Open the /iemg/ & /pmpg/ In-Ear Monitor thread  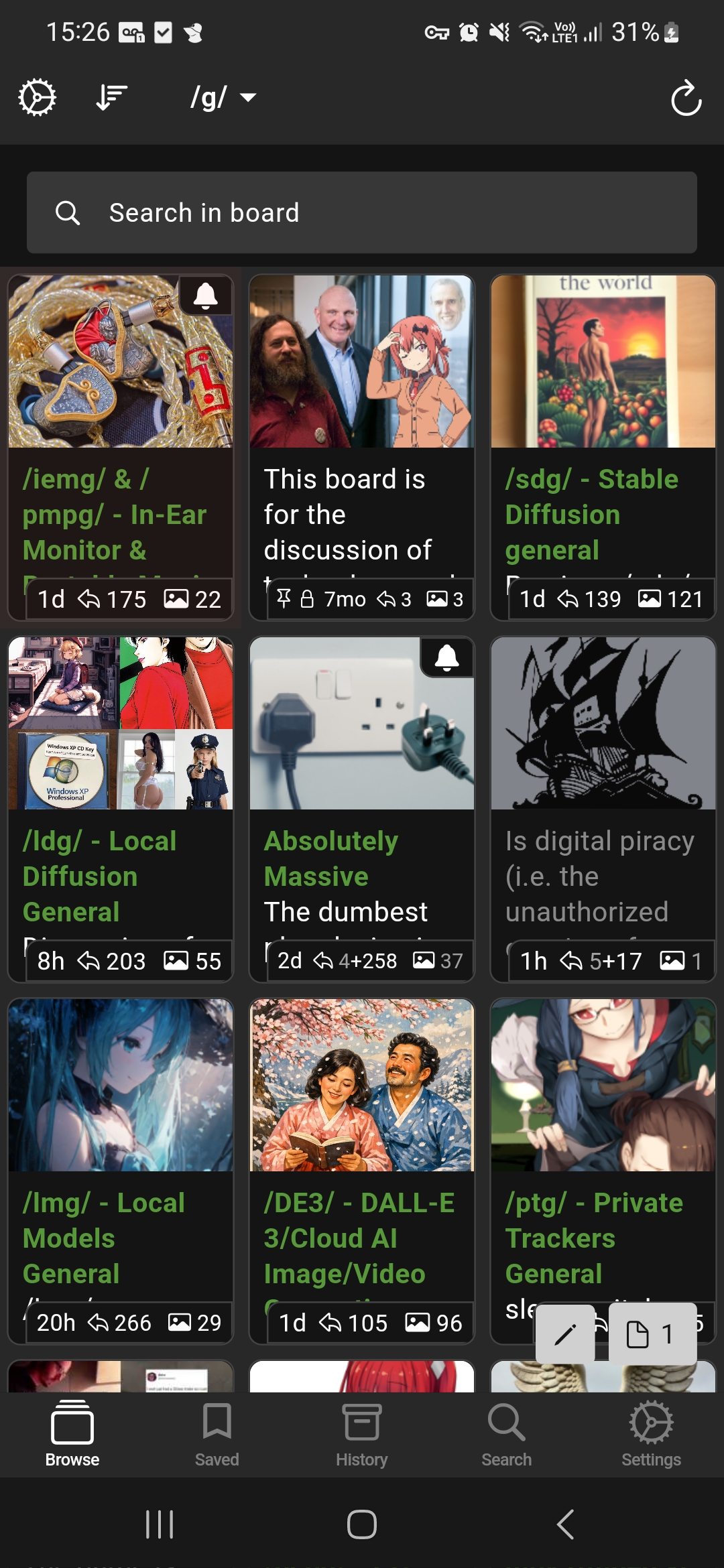(121, 448)
